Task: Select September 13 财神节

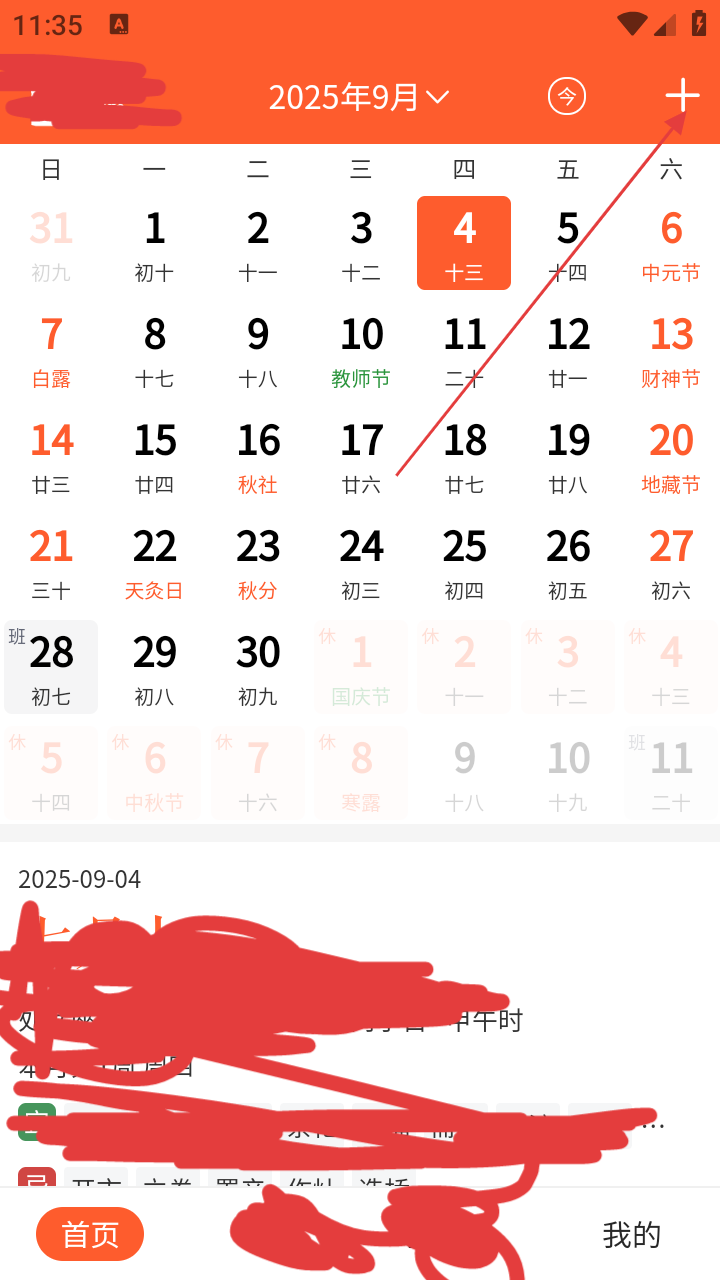Action: (x=671, y=349)
